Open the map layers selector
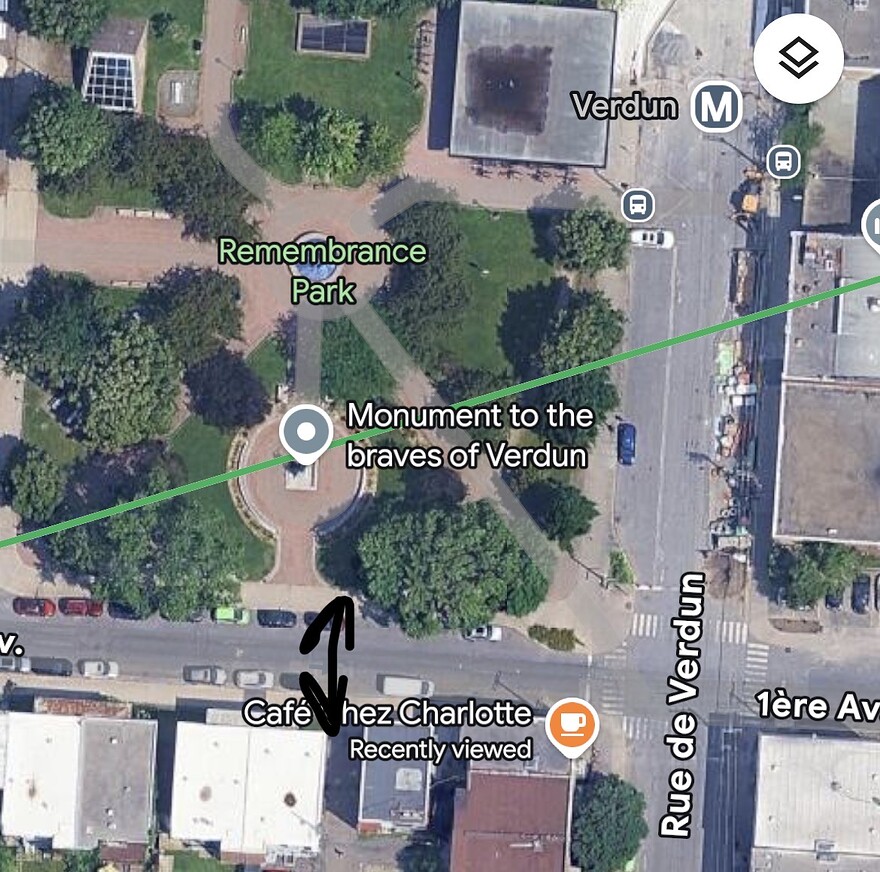Image resolution: width=880 pixels, height=872 pixels. [798, 59]
